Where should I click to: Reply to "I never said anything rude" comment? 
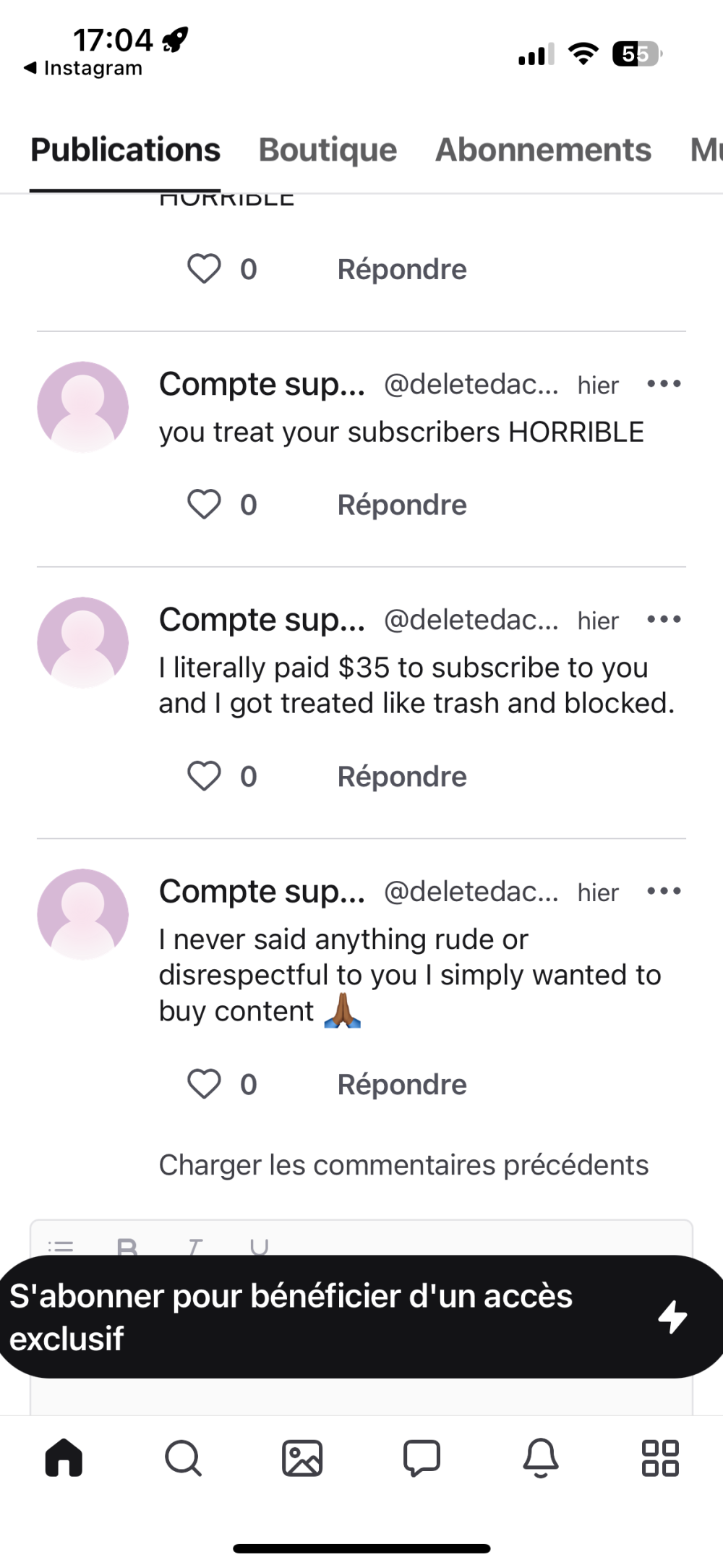tap(402, 1085)
